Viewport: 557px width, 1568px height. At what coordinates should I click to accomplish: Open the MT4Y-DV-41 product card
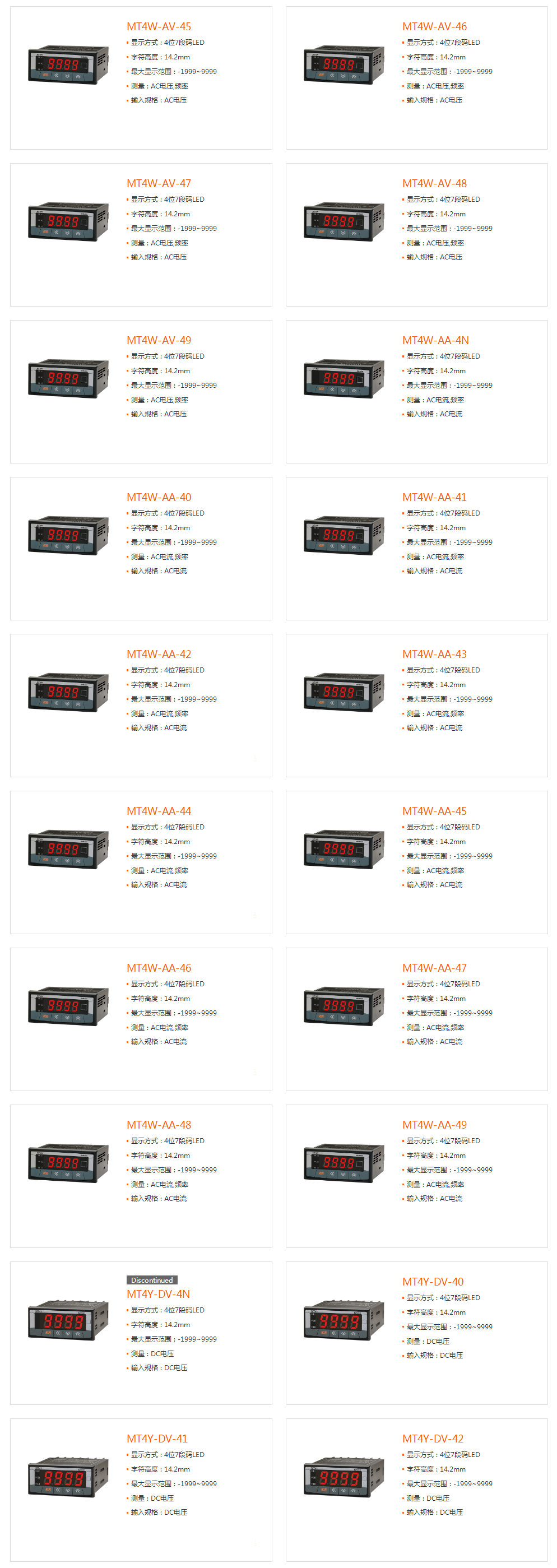[156, 1439]
